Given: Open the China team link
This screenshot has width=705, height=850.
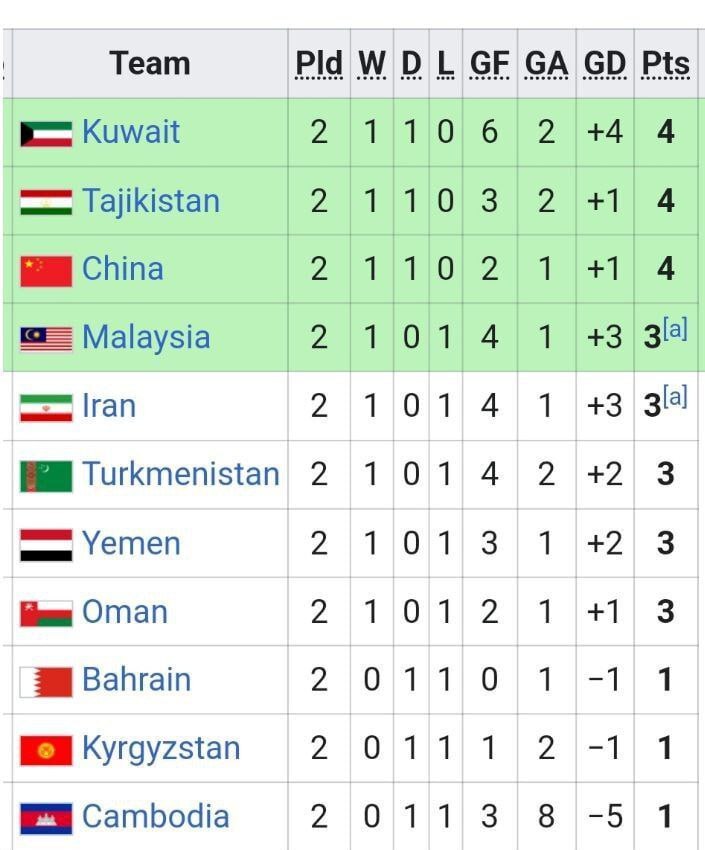Looking at the screenshot, I should click(122, 269).
